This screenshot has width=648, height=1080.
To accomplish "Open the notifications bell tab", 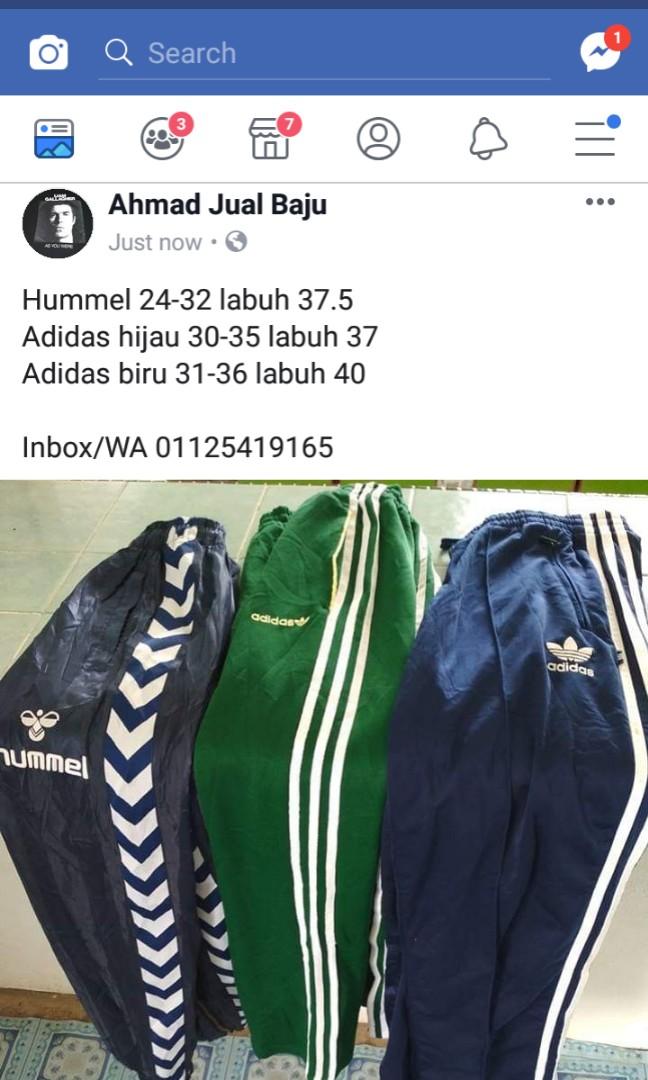I will coord(488,139).
